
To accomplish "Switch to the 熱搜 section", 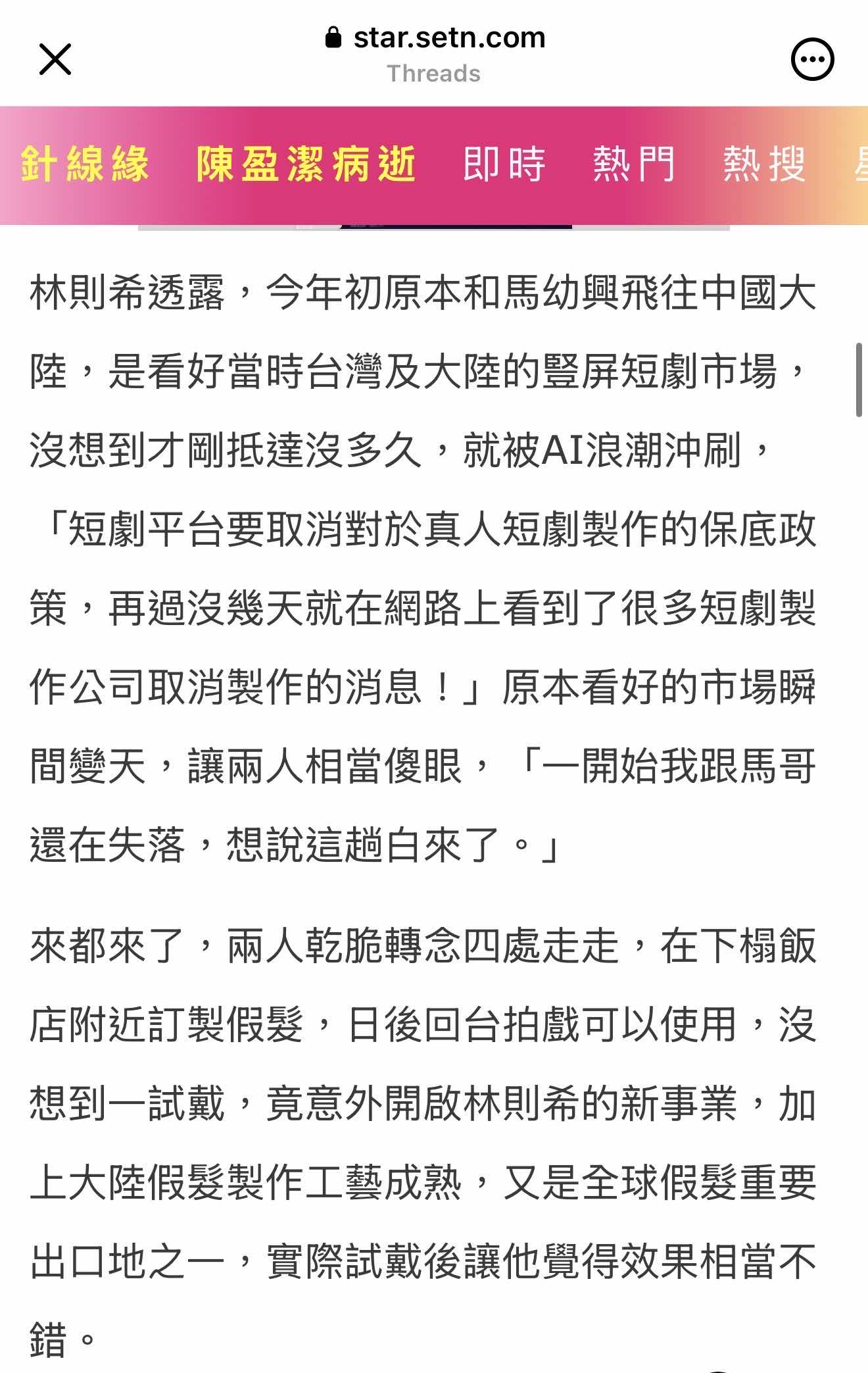I will pos(765,164).
